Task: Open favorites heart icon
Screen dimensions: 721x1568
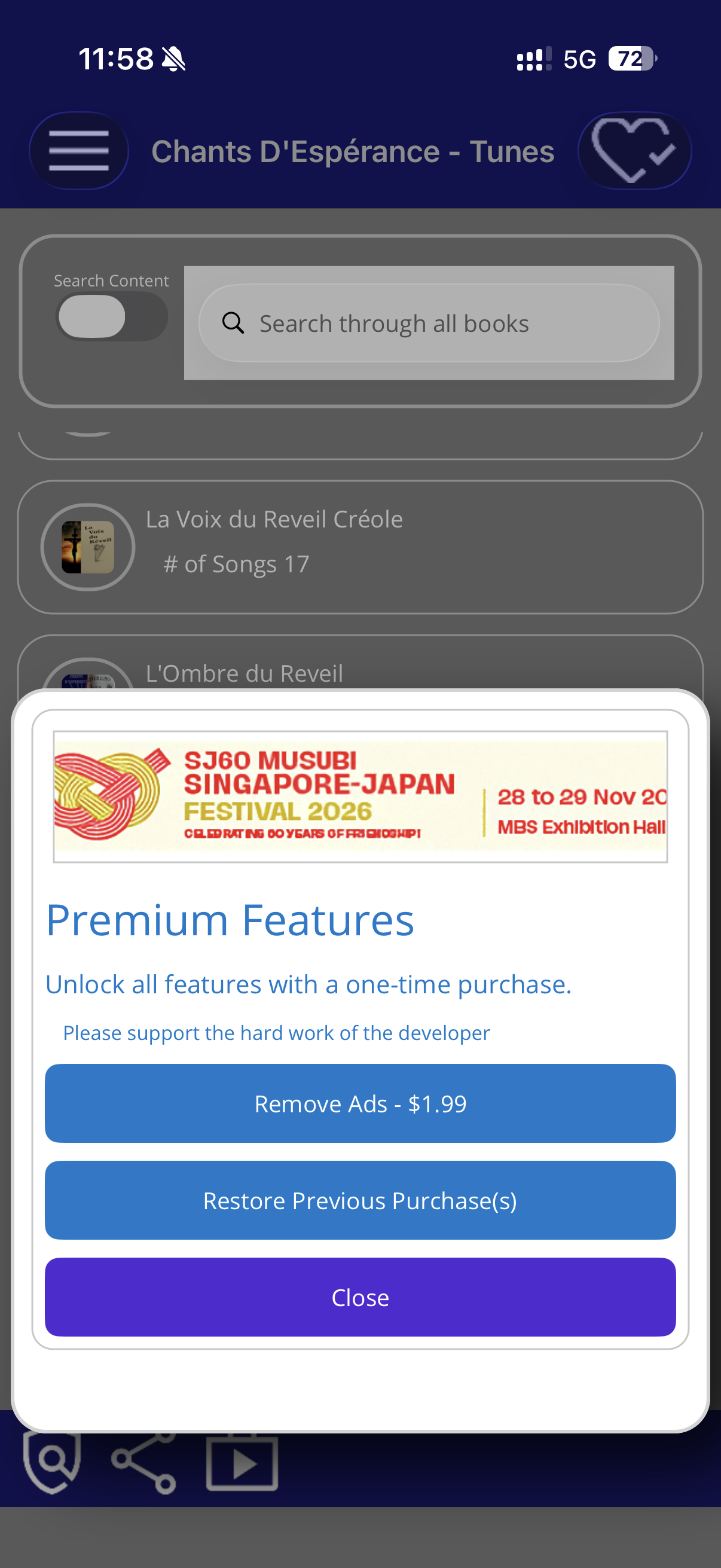Action: 634,150
